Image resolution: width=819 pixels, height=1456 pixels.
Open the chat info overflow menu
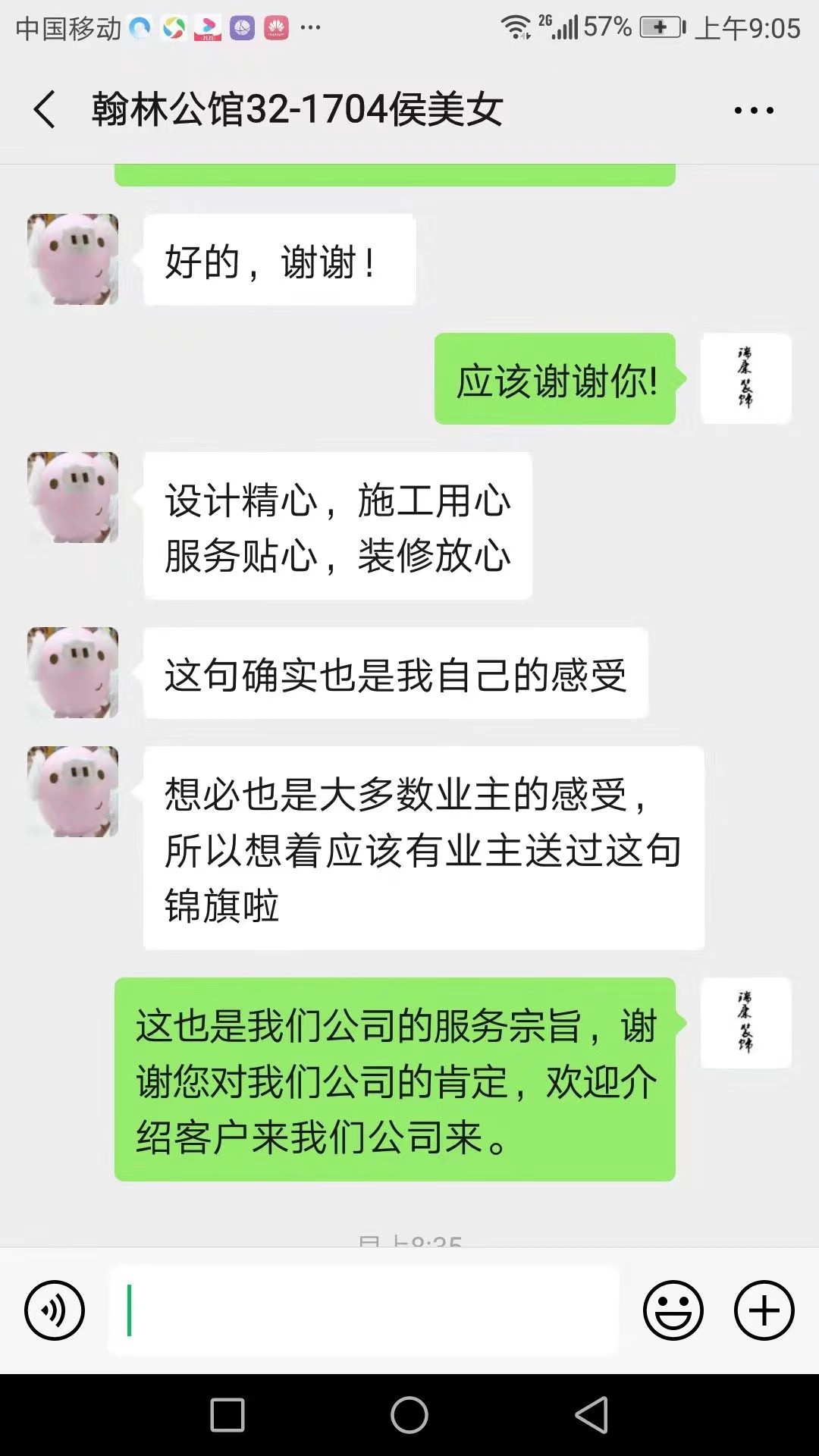click(x=753, y=111)
